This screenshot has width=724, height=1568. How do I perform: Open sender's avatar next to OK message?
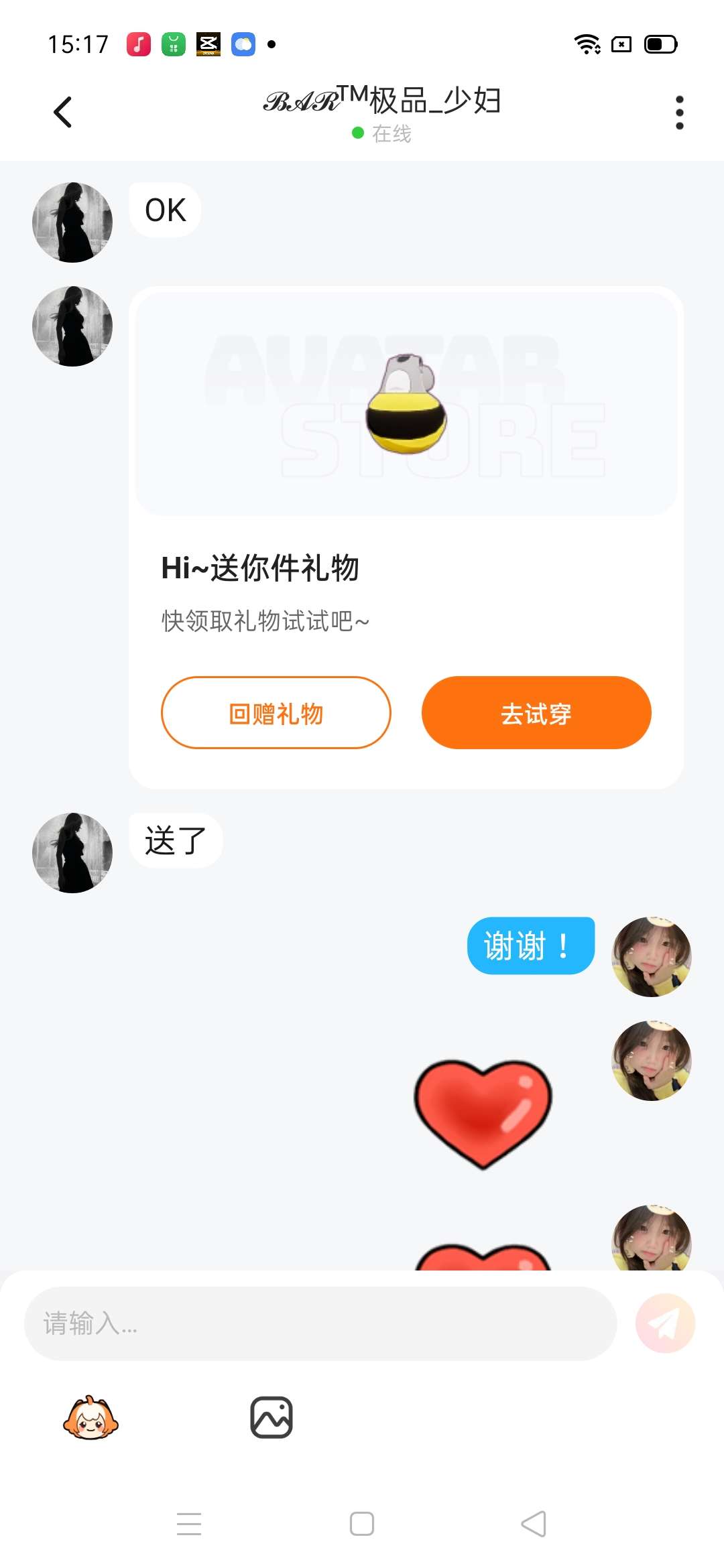(72, 222)
